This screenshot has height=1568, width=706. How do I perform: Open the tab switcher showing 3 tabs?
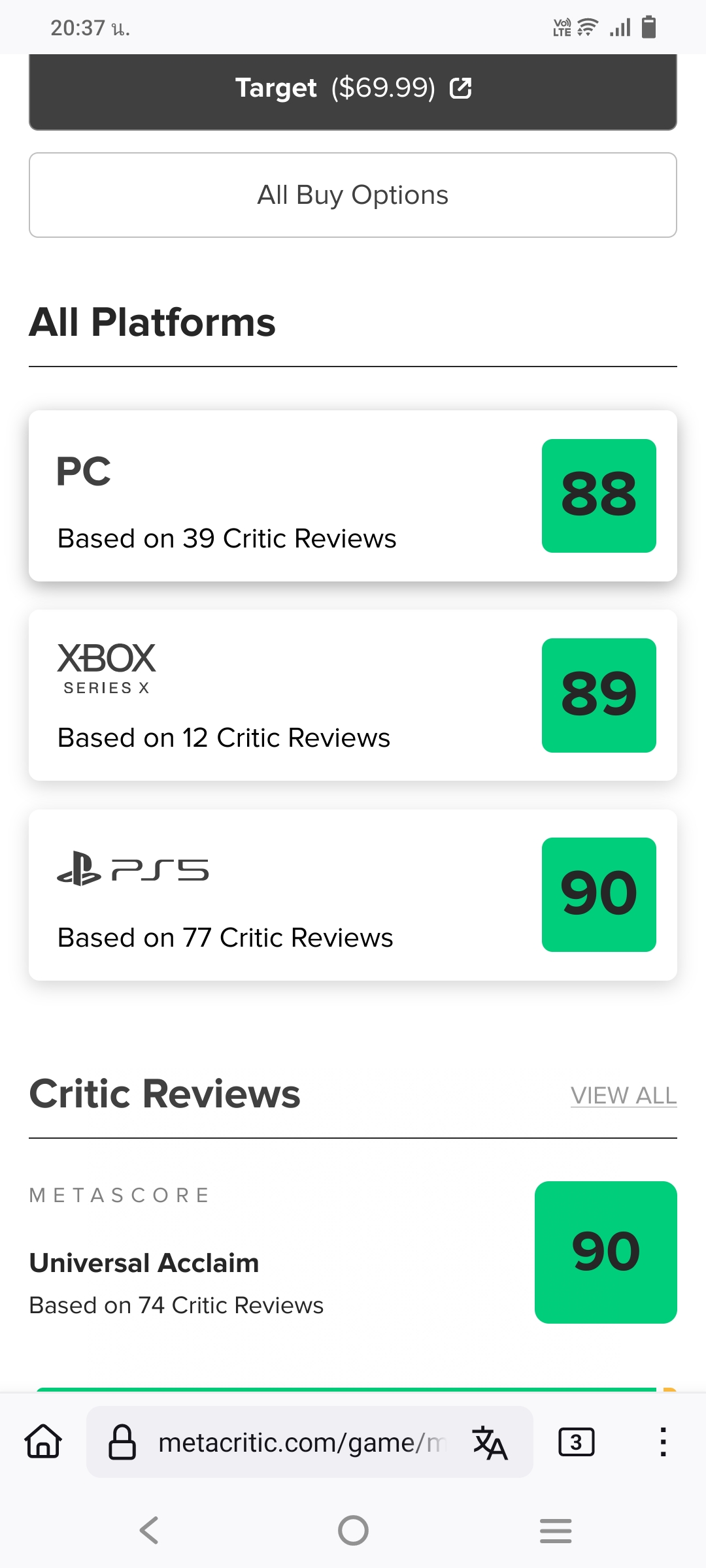click(576, 1442)
